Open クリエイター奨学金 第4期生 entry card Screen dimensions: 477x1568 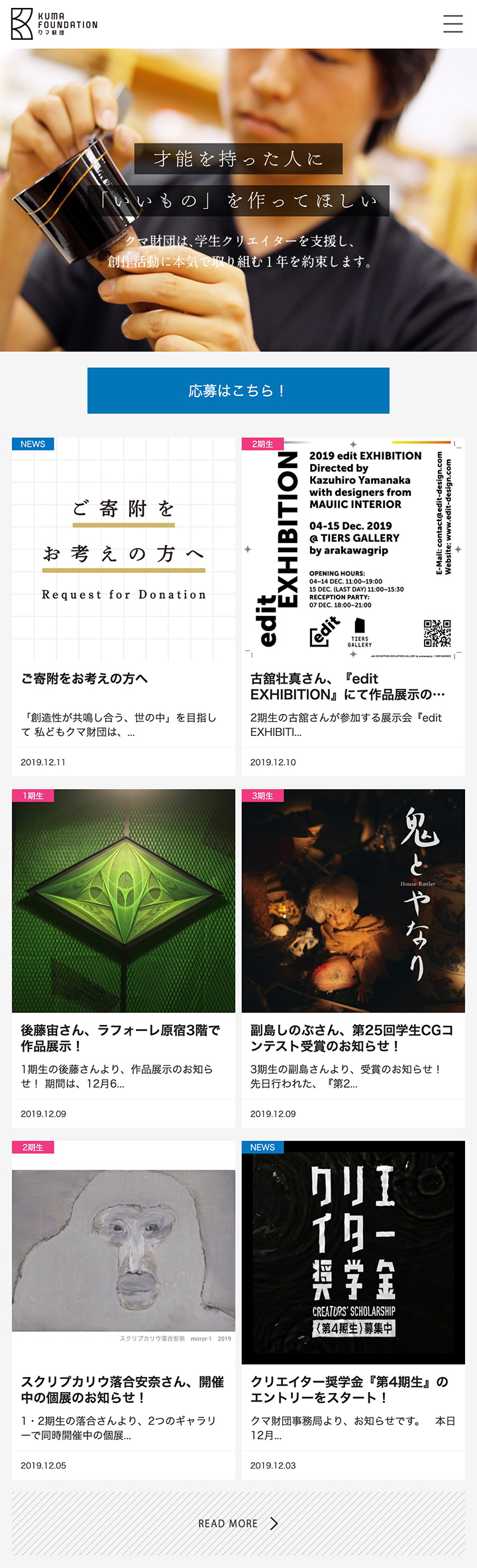click(x=353, y=1309)
